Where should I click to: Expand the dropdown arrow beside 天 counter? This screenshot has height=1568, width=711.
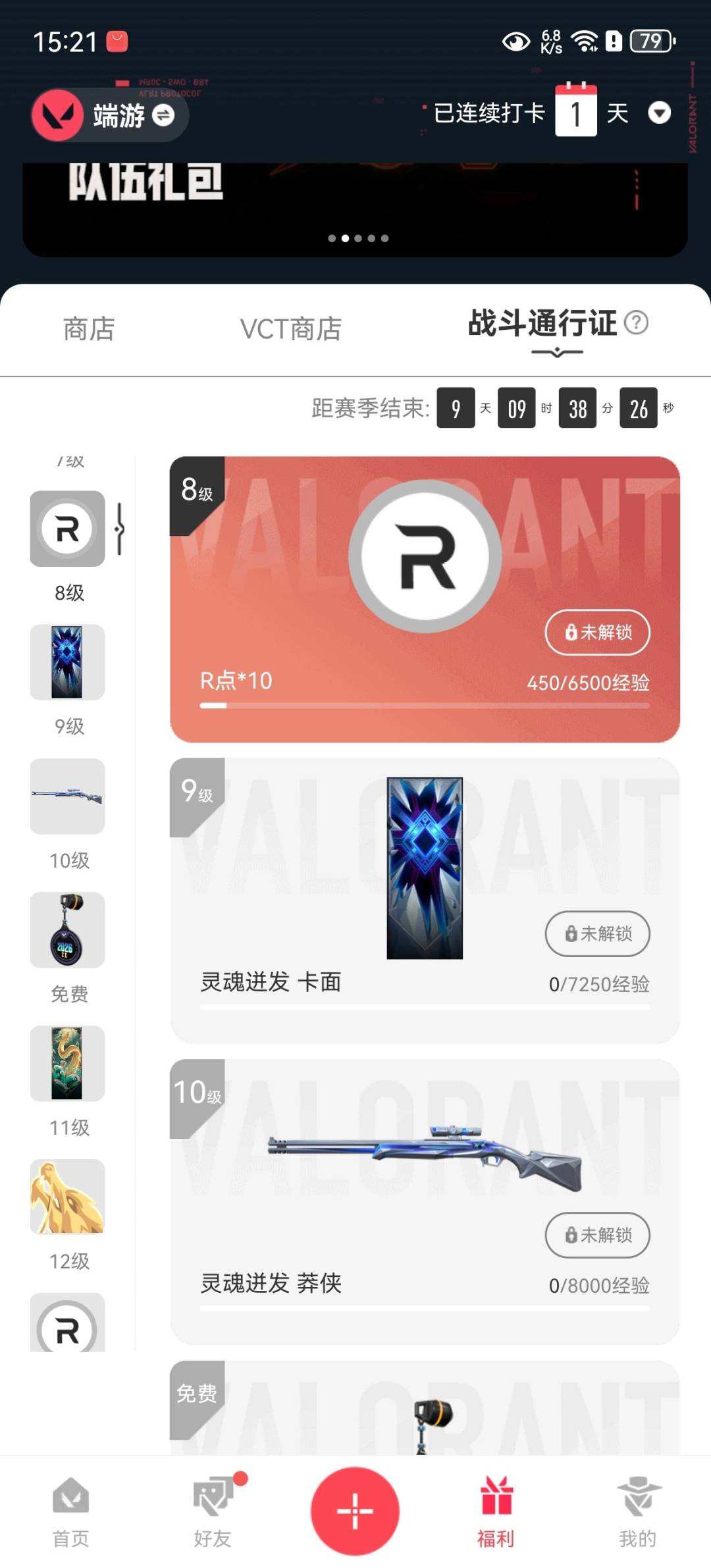click(658, 113)
